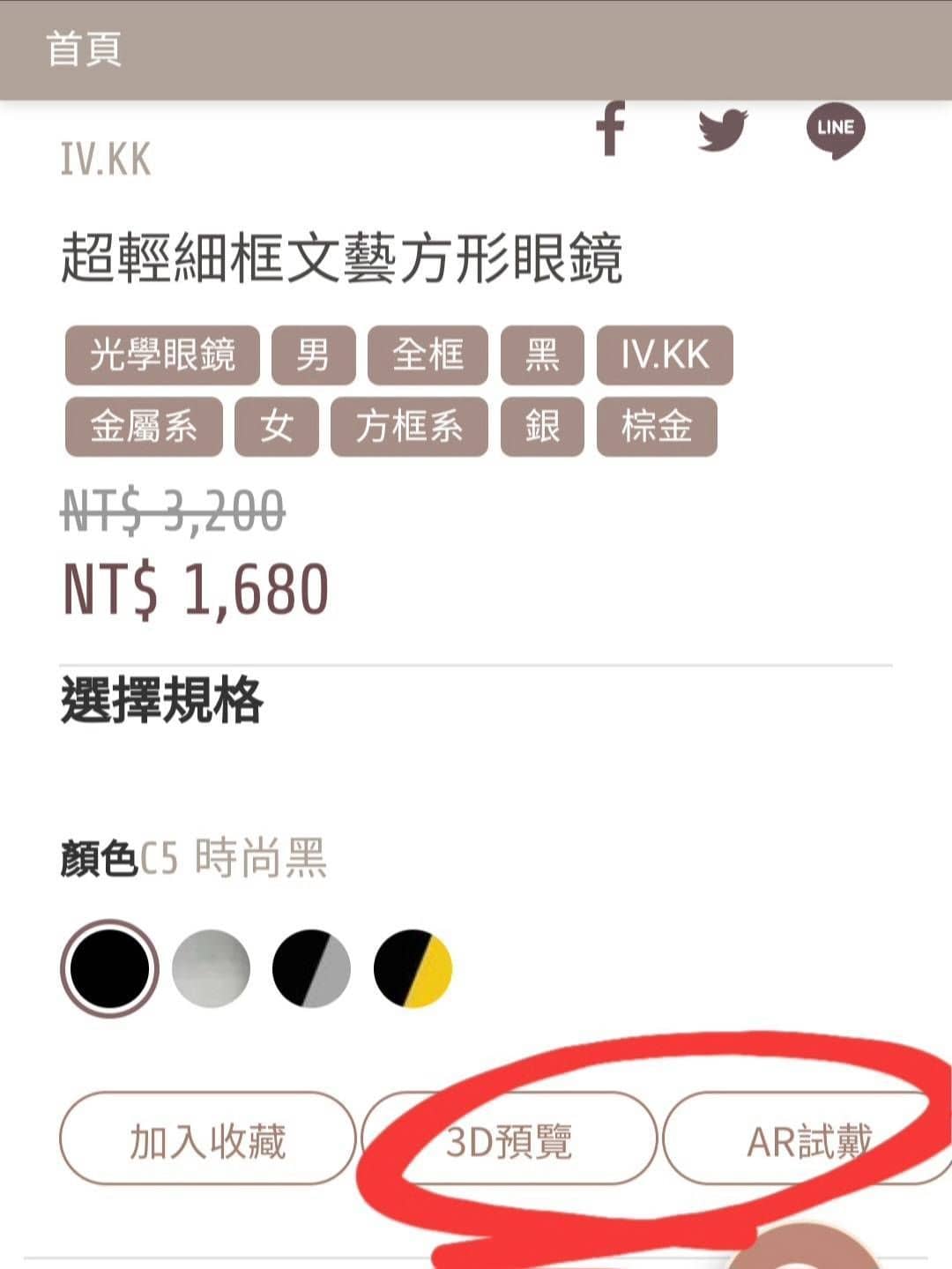Choose the solid black color swatch
This screenshot has height=1269, width=952.
click(x=109, y=968)
